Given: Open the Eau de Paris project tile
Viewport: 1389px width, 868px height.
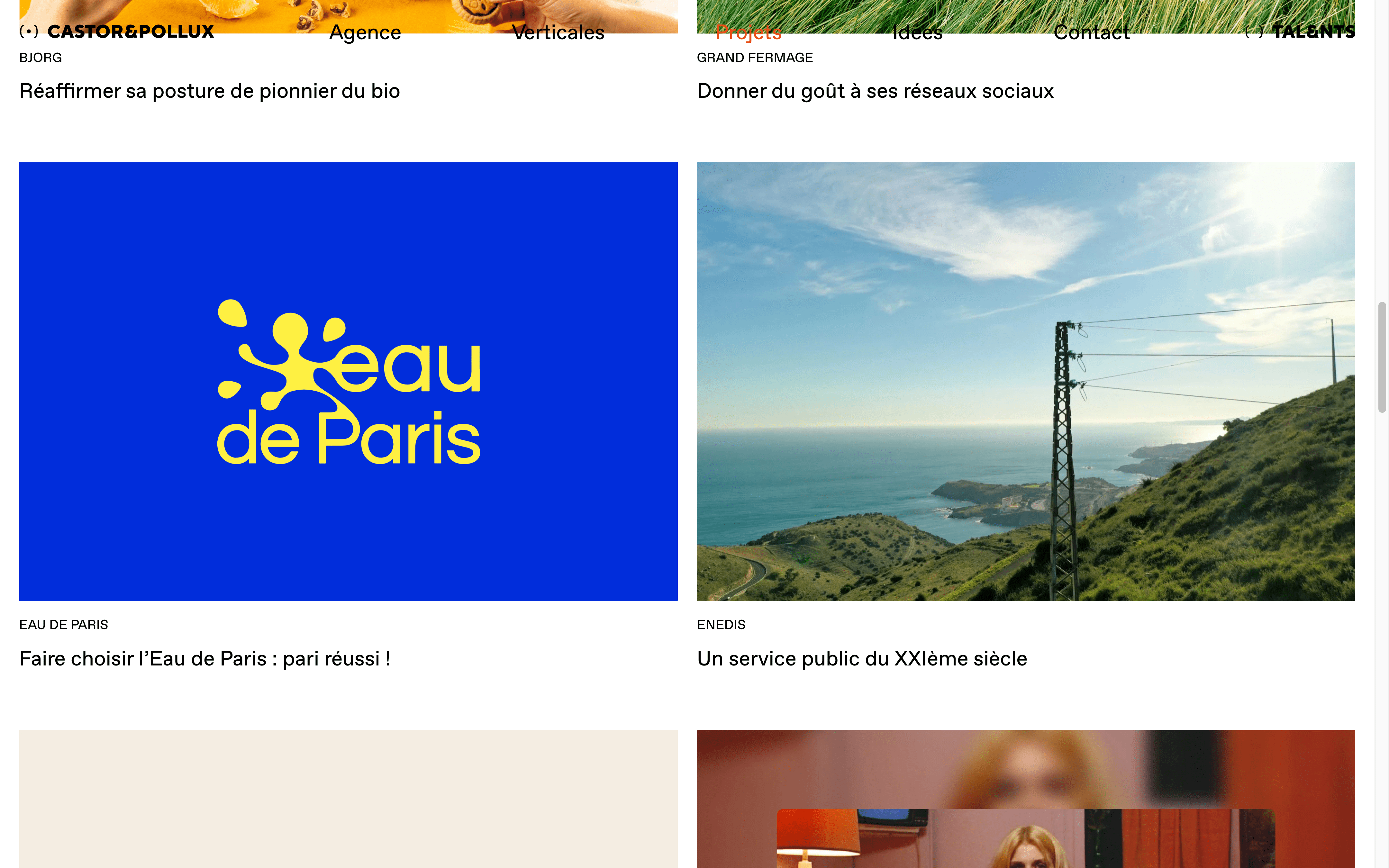Looking at the screenshot, I should [348, 381].
